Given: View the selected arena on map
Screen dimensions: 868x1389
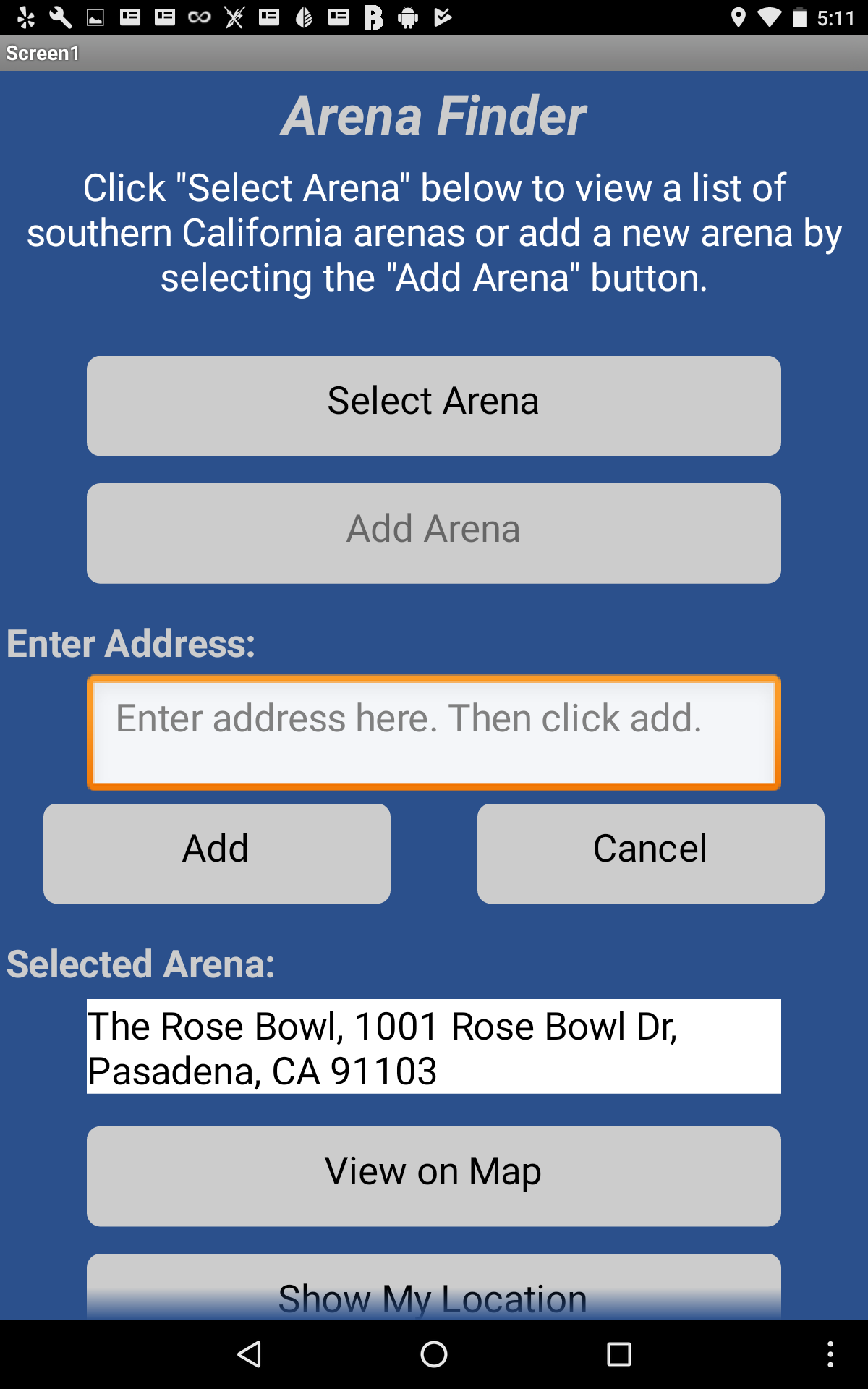Looking at the screenshot, I should pos(434,1176).
